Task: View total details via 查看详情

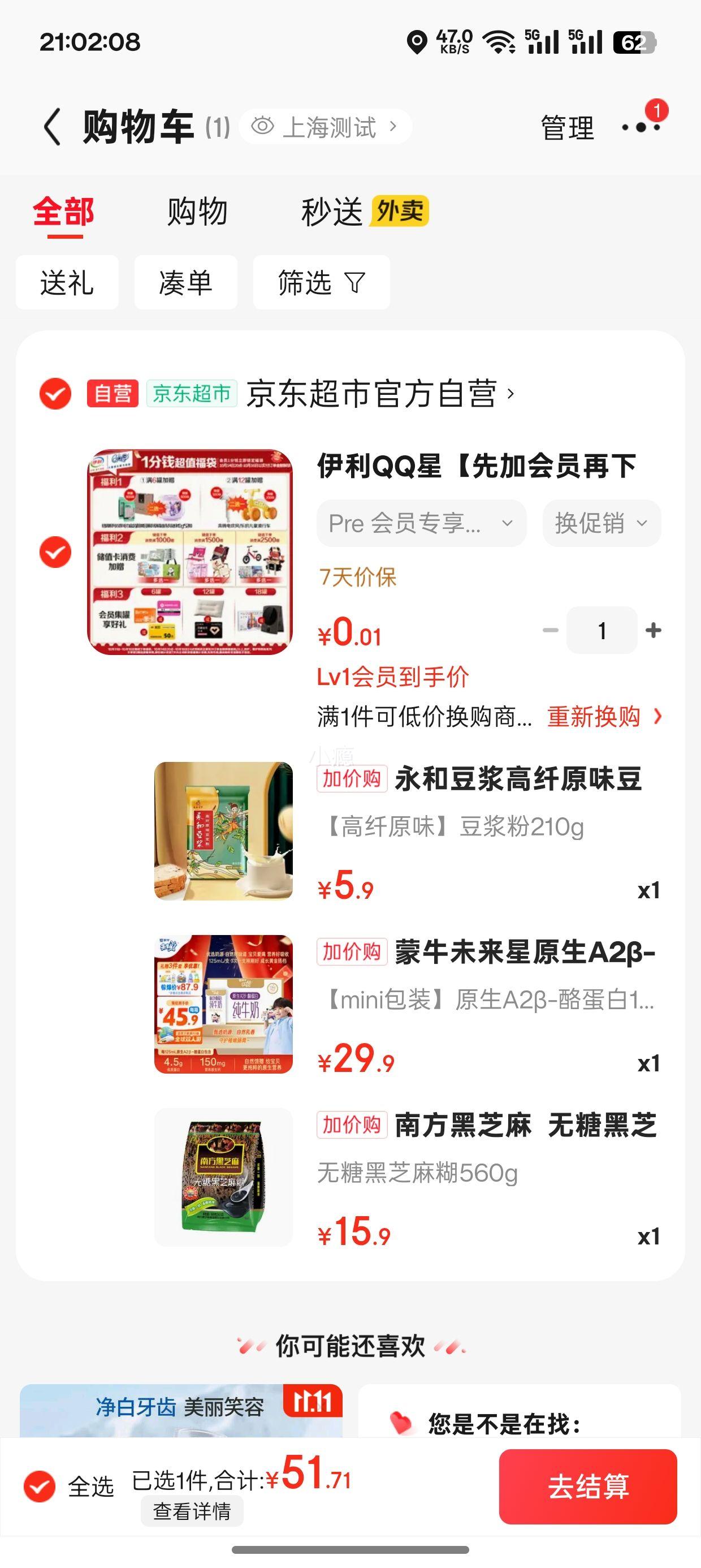Action: 192,1511
